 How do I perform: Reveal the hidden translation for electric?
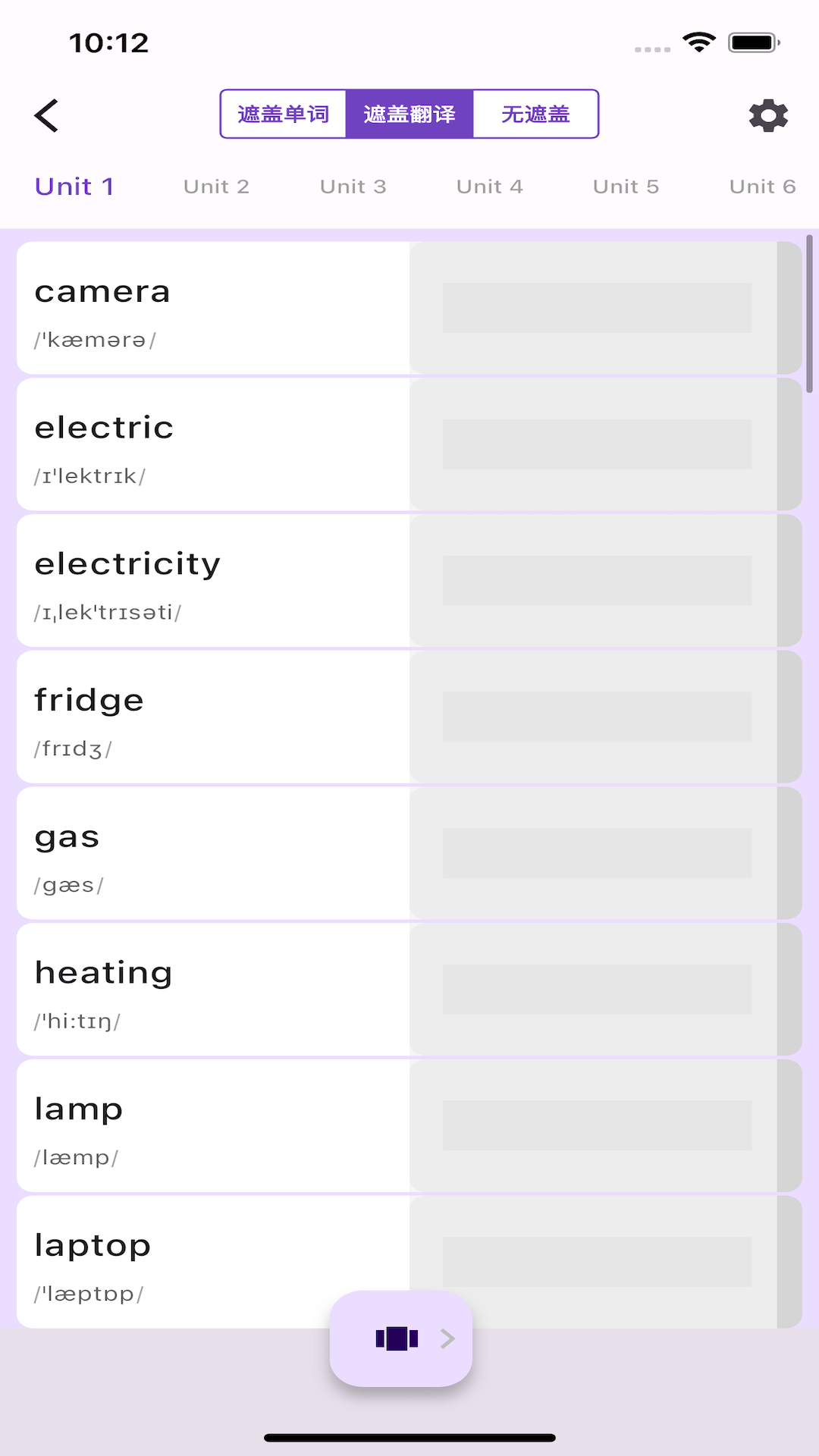597,444
